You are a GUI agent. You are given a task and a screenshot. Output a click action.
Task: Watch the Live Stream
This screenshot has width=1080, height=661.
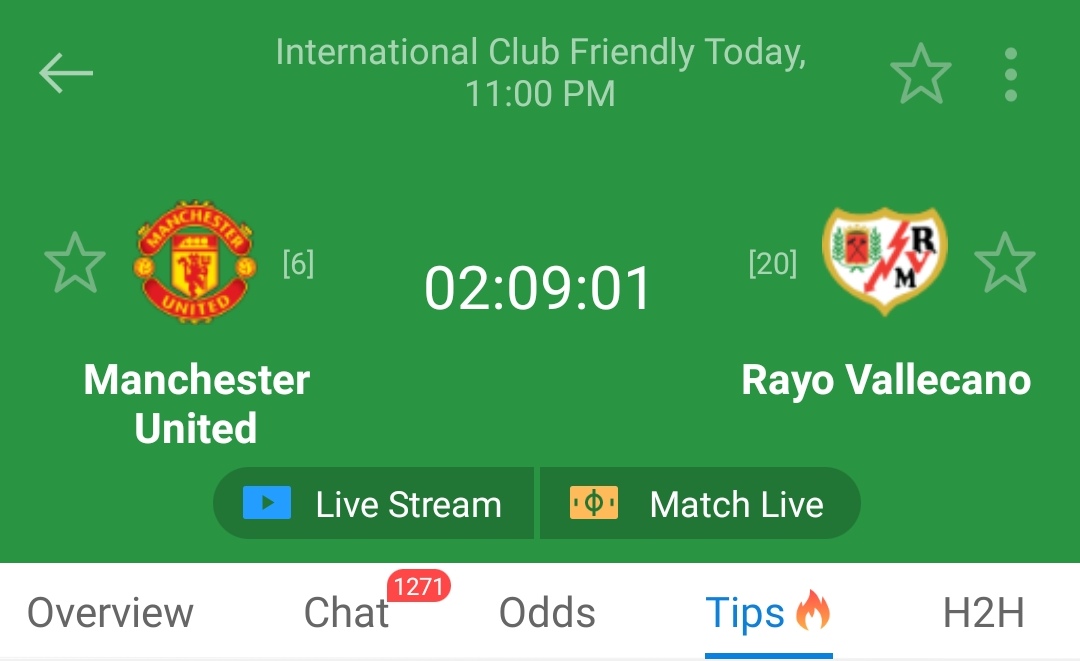coord(373,504)
